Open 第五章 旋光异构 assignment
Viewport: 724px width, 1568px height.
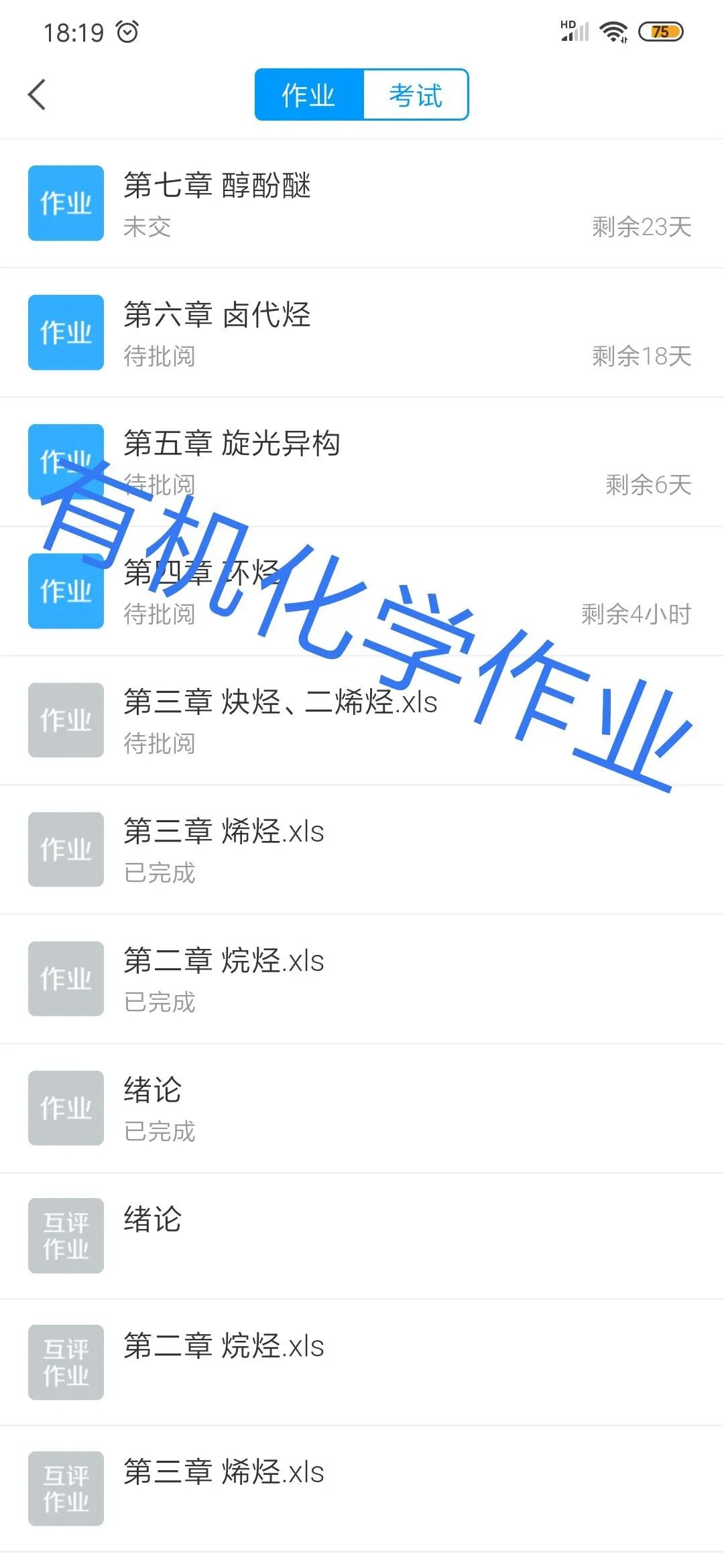[x=362, y=462]
